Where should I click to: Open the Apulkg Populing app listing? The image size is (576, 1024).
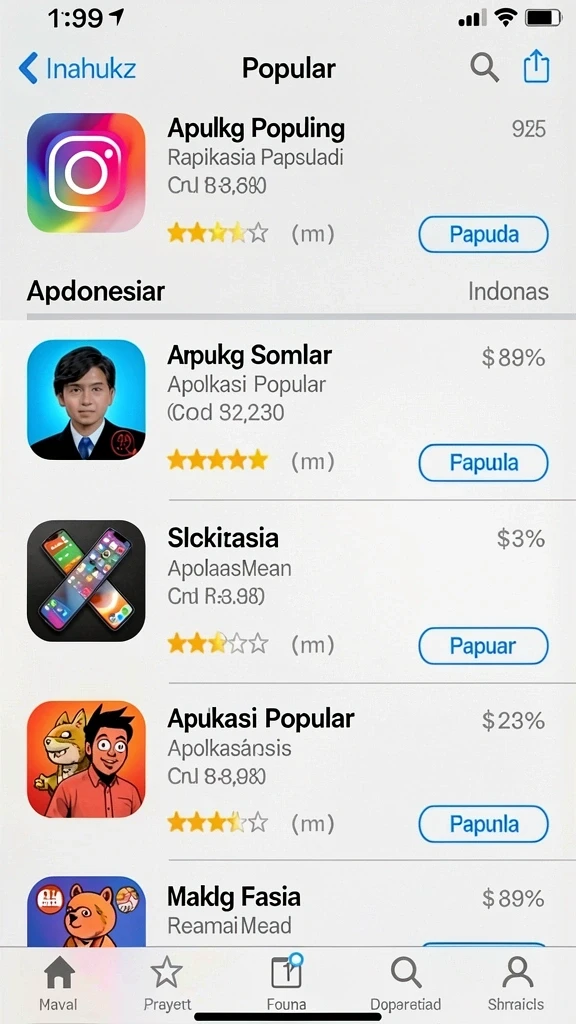pos(288,178)
